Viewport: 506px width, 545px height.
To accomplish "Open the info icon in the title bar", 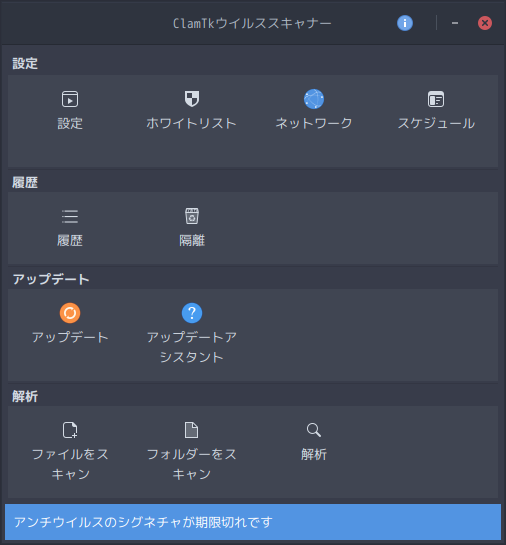I will click(405, 23).
